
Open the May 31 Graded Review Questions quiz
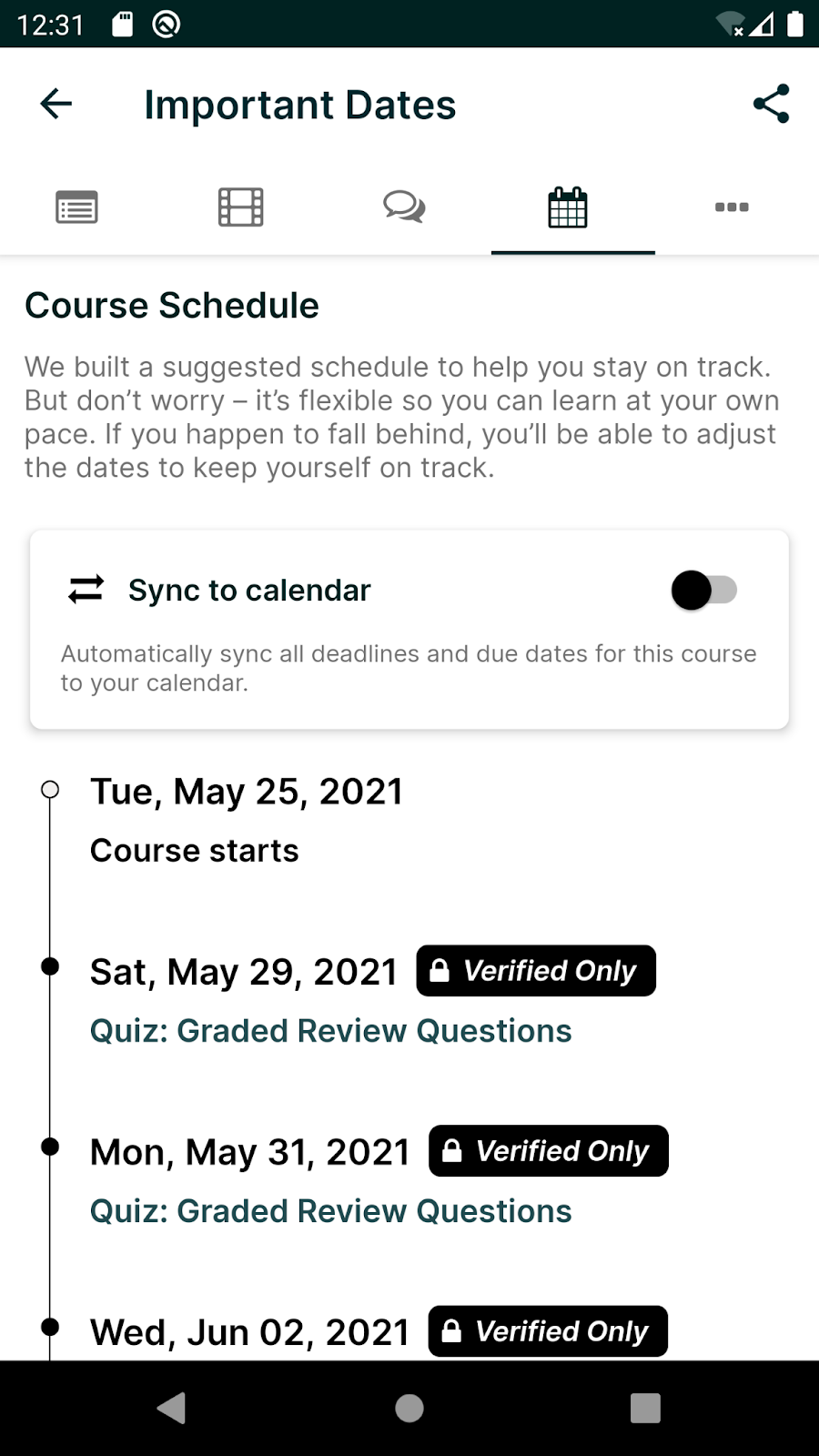330,1211
